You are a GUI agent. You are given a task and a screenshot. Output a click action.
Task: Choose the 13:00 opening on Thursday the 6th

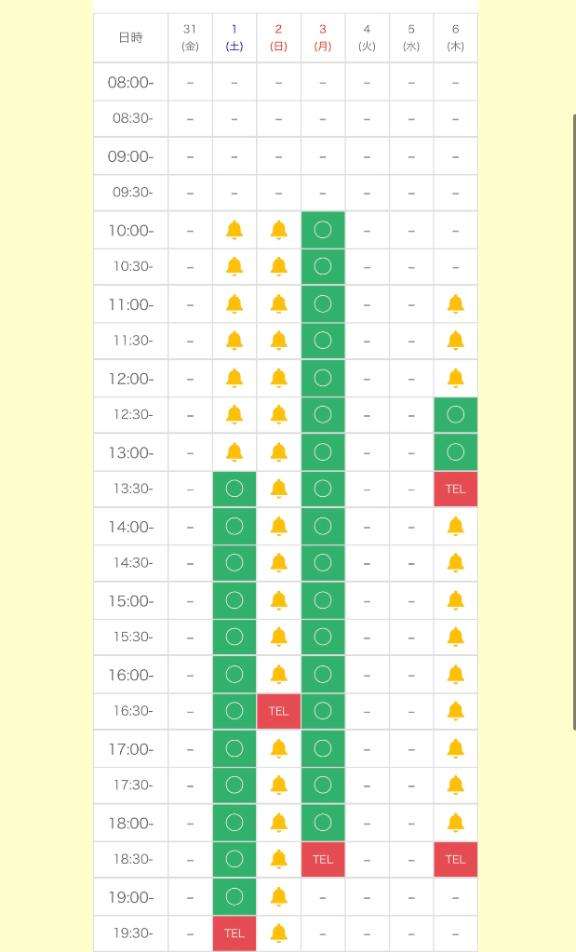point(455,452)
